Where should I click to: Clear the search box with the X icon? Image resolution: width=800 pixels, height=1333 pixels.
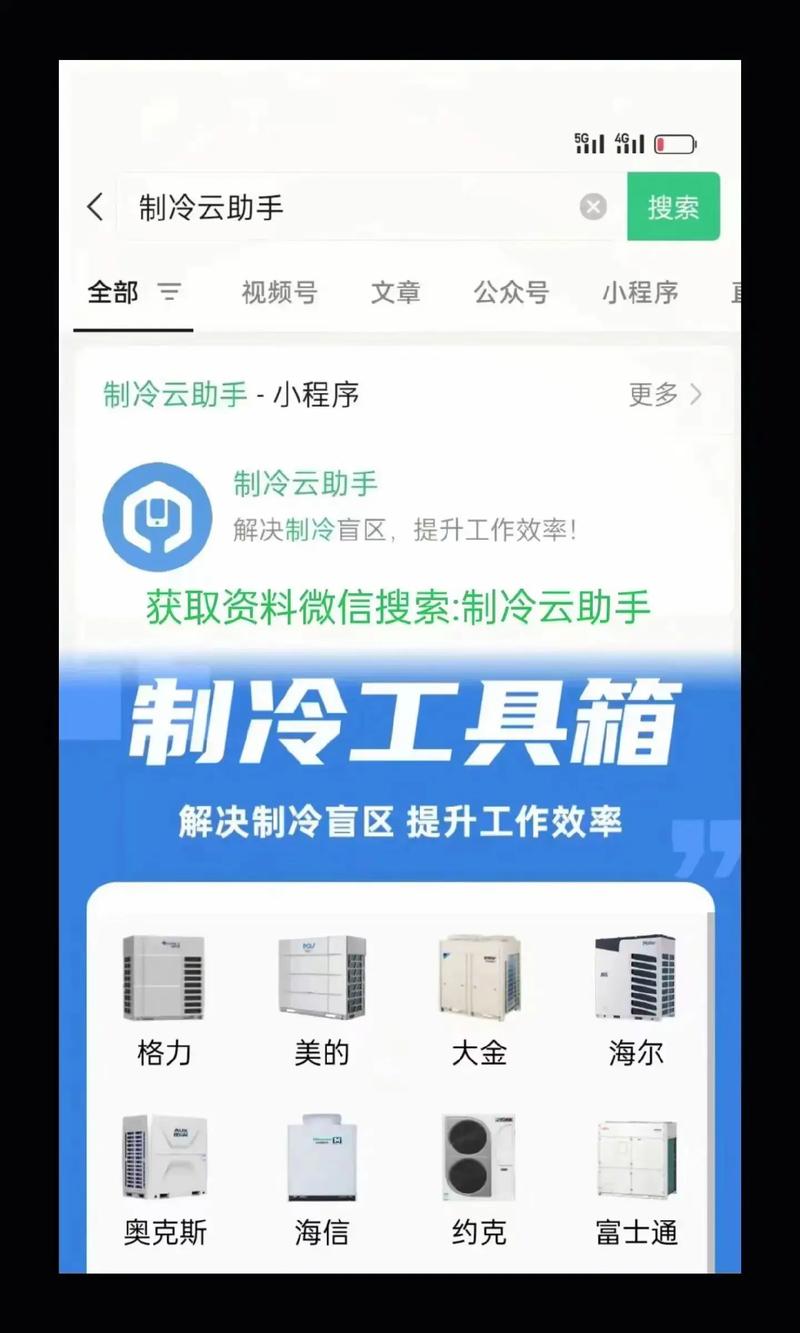(x=593, y=207)
